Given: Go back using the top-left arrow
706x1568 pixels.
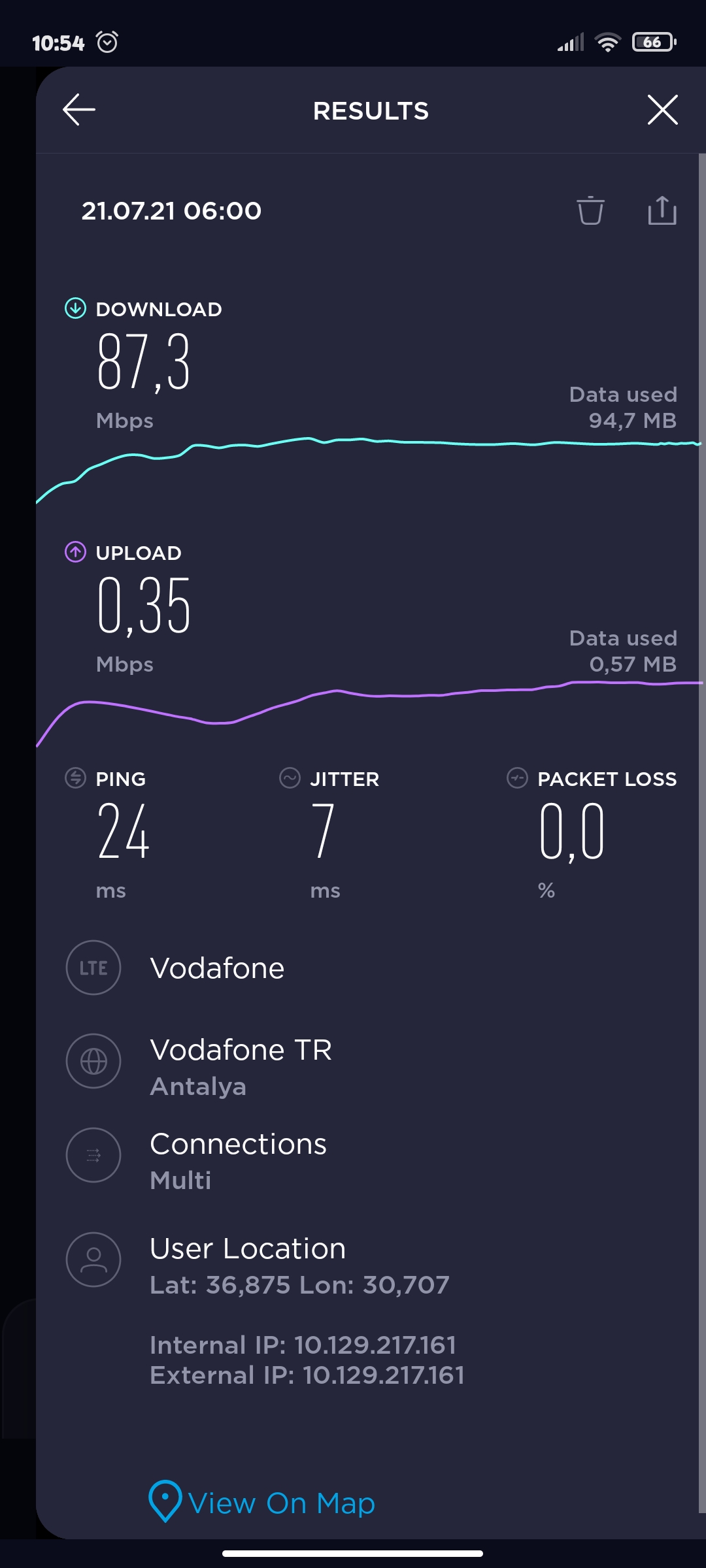Looking at the screenshot, I should click(79, 110).
